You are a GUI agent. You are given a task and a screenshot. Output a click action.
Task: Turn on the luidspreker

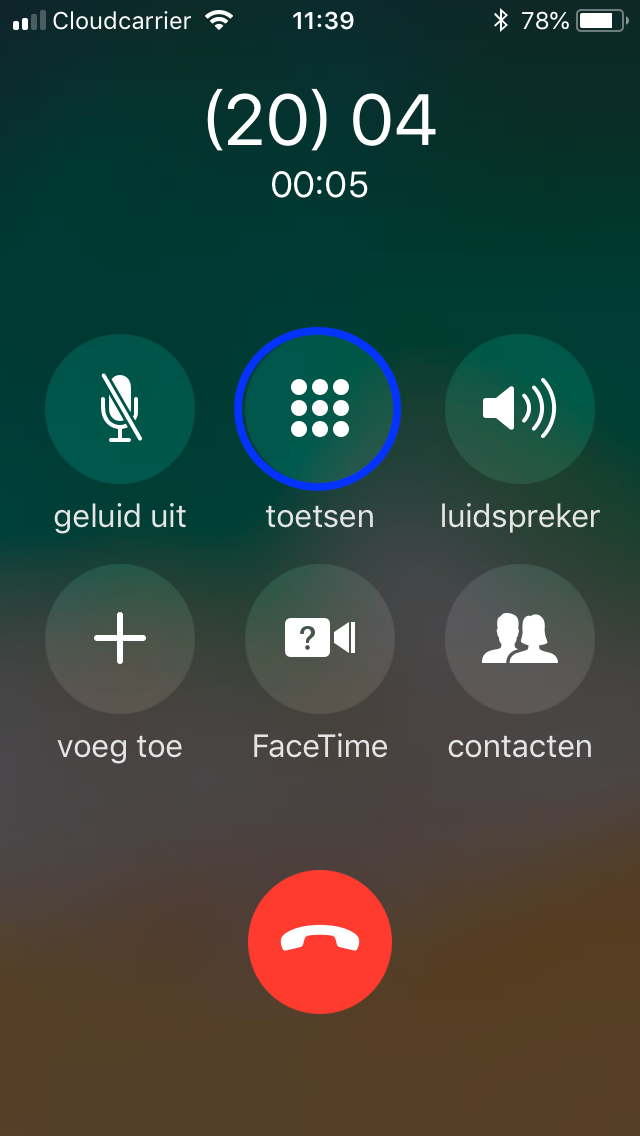tap(520, 409)
